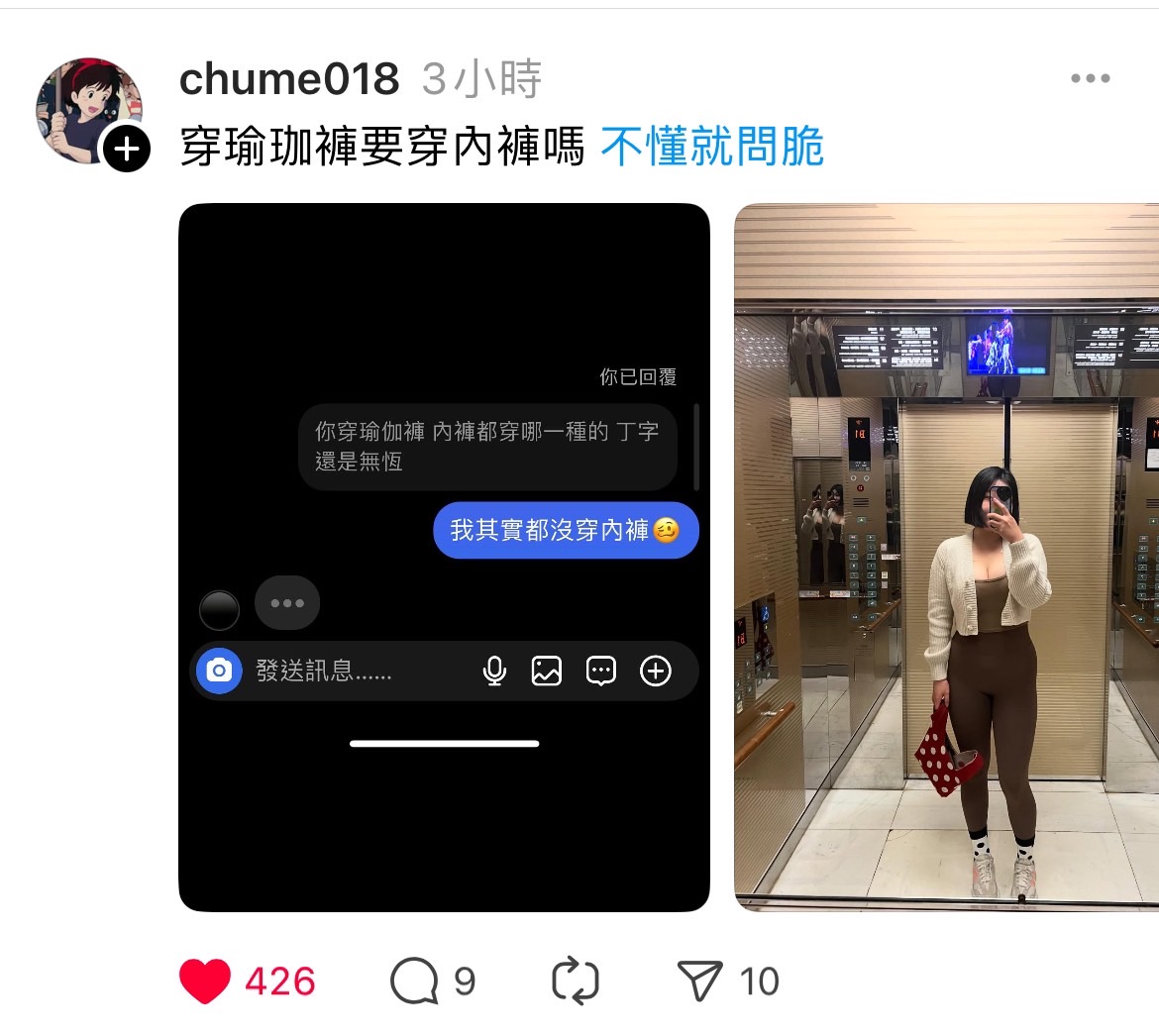Viewport: 1159px width, 1036px height.
Task: Share the post via the paper-plane icon
Action: 700,982
